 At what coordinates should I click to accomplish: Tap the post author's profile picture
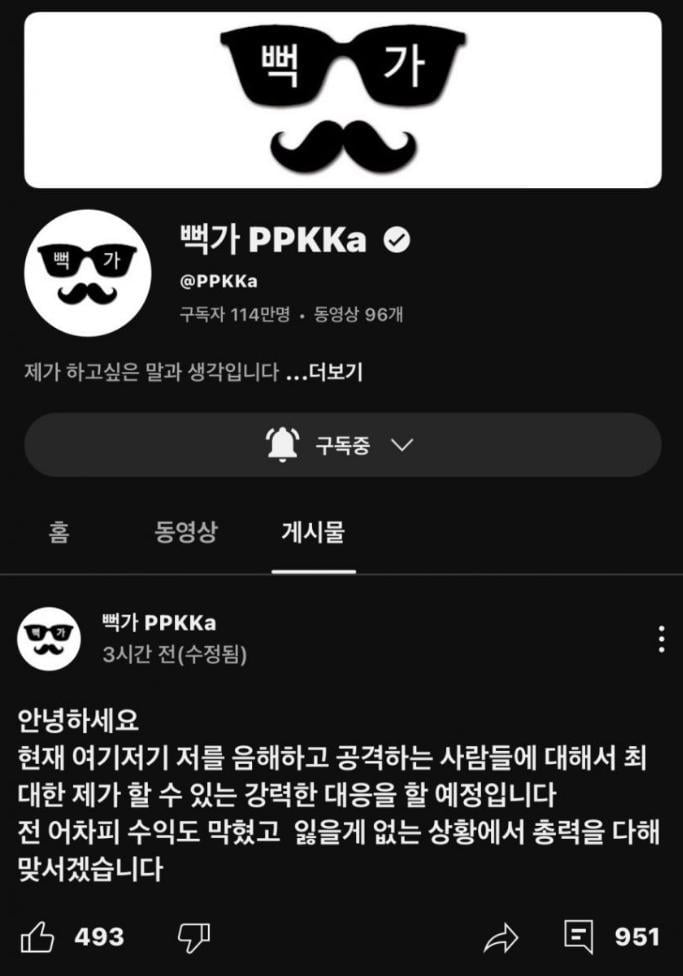[x=48, y=637]
